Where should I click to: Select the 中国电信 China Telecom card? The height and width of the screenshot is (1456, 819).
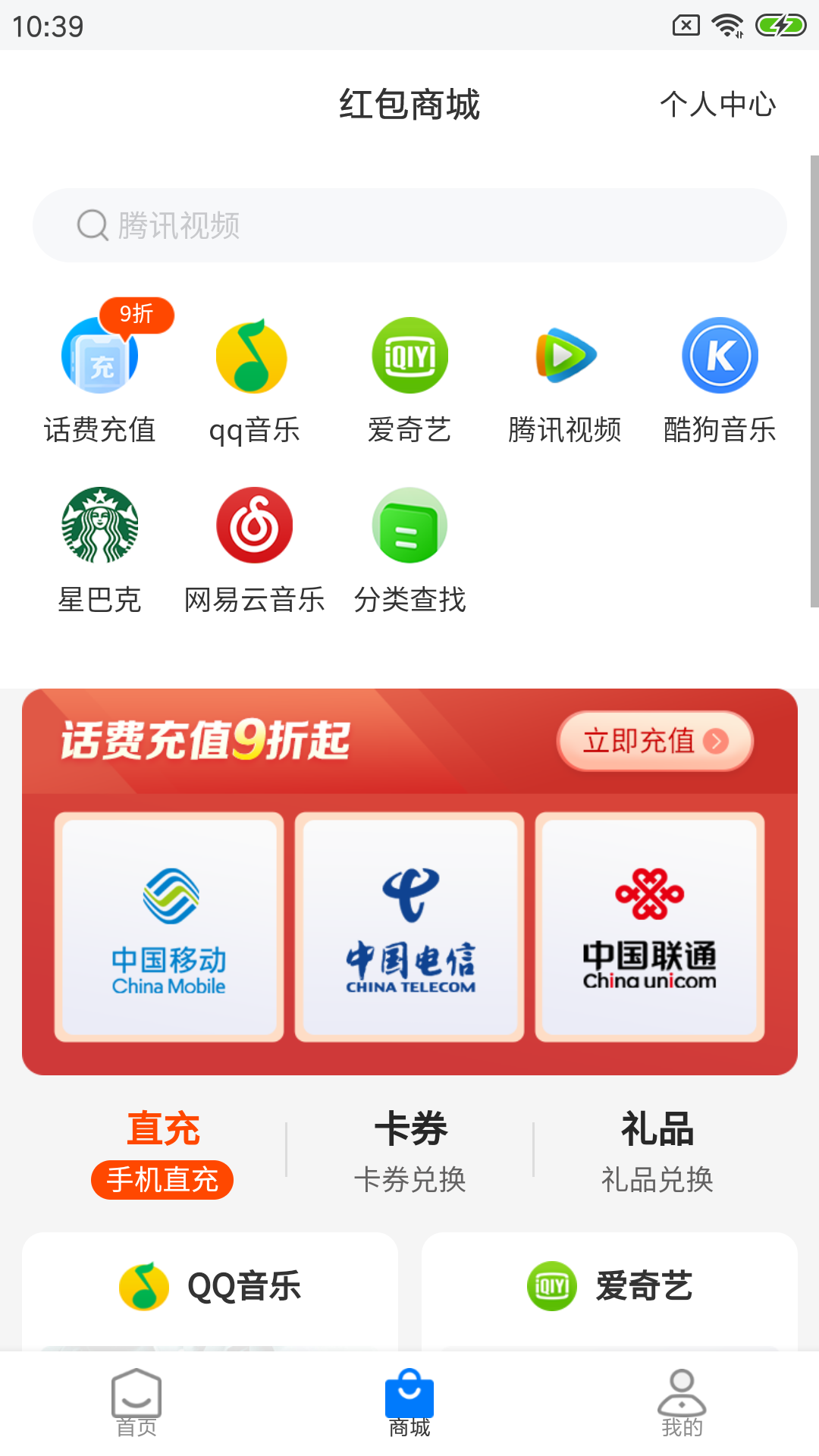point(409,927)
